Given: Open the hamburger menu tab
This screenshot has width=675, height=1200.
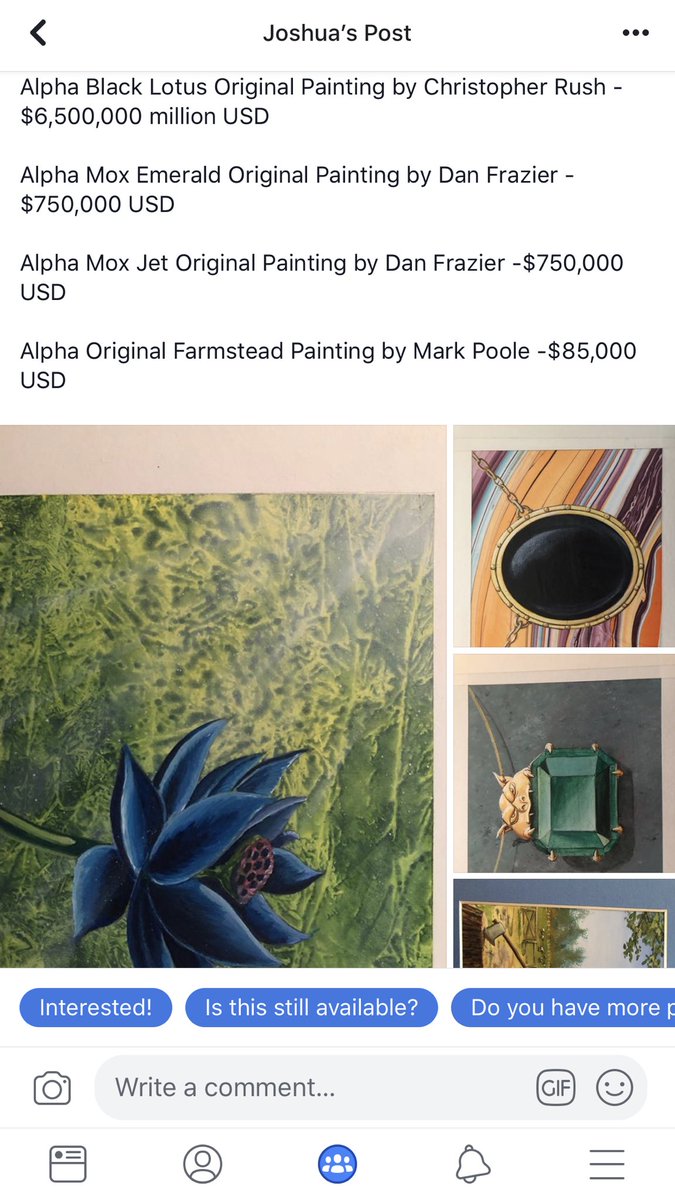Looking at the screenshot, I should (x=607, y=1164).
